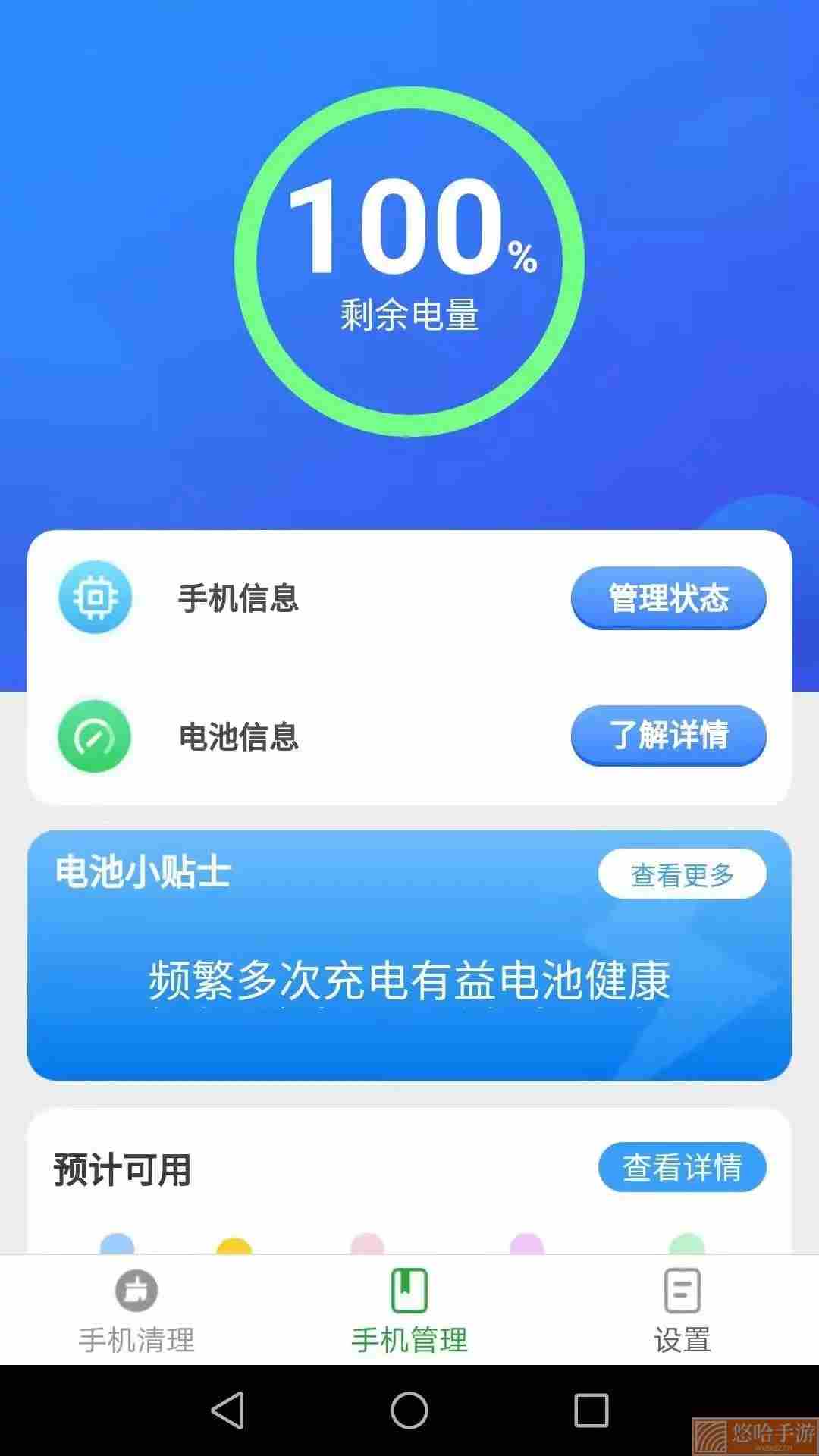The image size is (819, 1456).
Task: Tap 查看更多 on the 电池小贴士 card
Action: 682,874
